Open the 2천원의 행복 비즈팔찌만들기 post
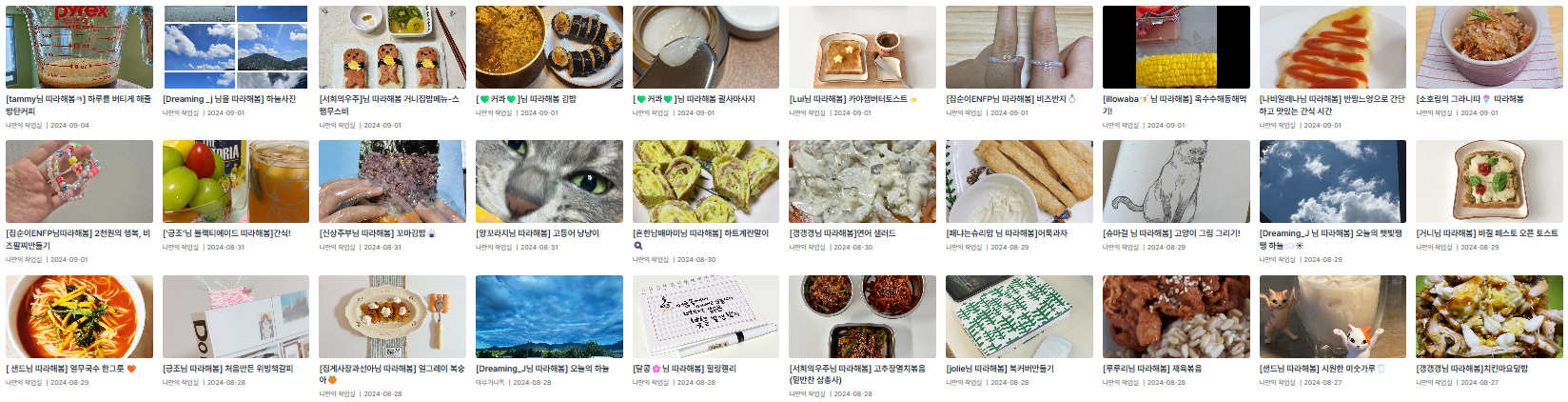 (79, 182)
